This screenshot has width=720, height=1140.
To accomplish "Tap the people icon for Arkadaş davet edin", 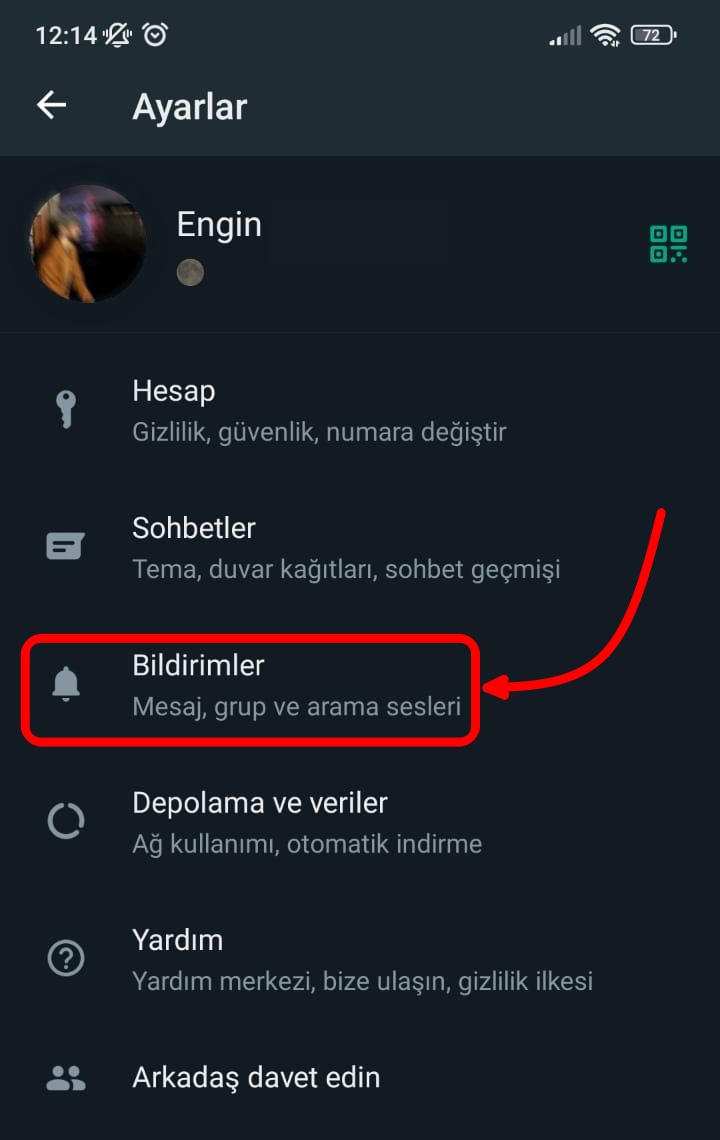I will click(x=65, y=1077).
